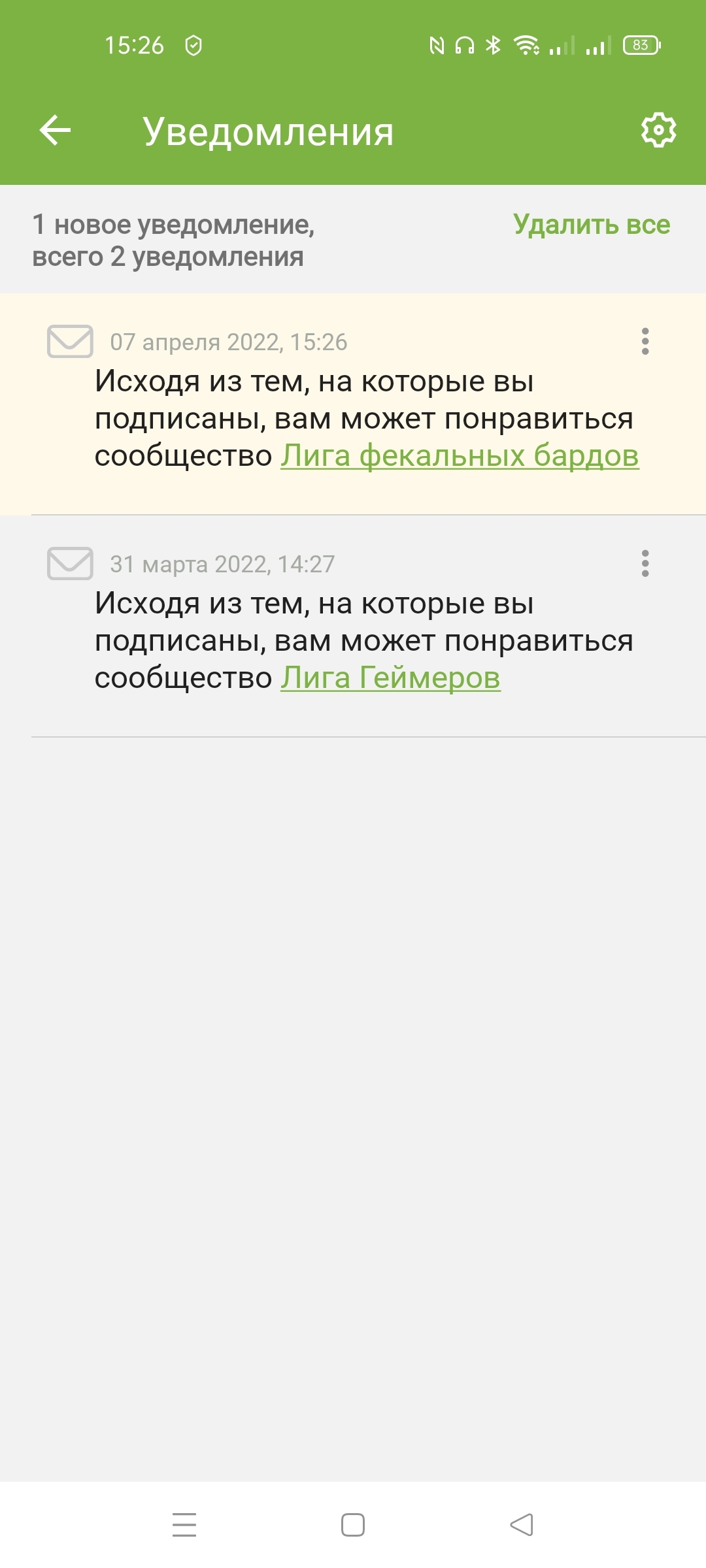
Task: Open options for the 31 марта notification
Action: (645, 564)
